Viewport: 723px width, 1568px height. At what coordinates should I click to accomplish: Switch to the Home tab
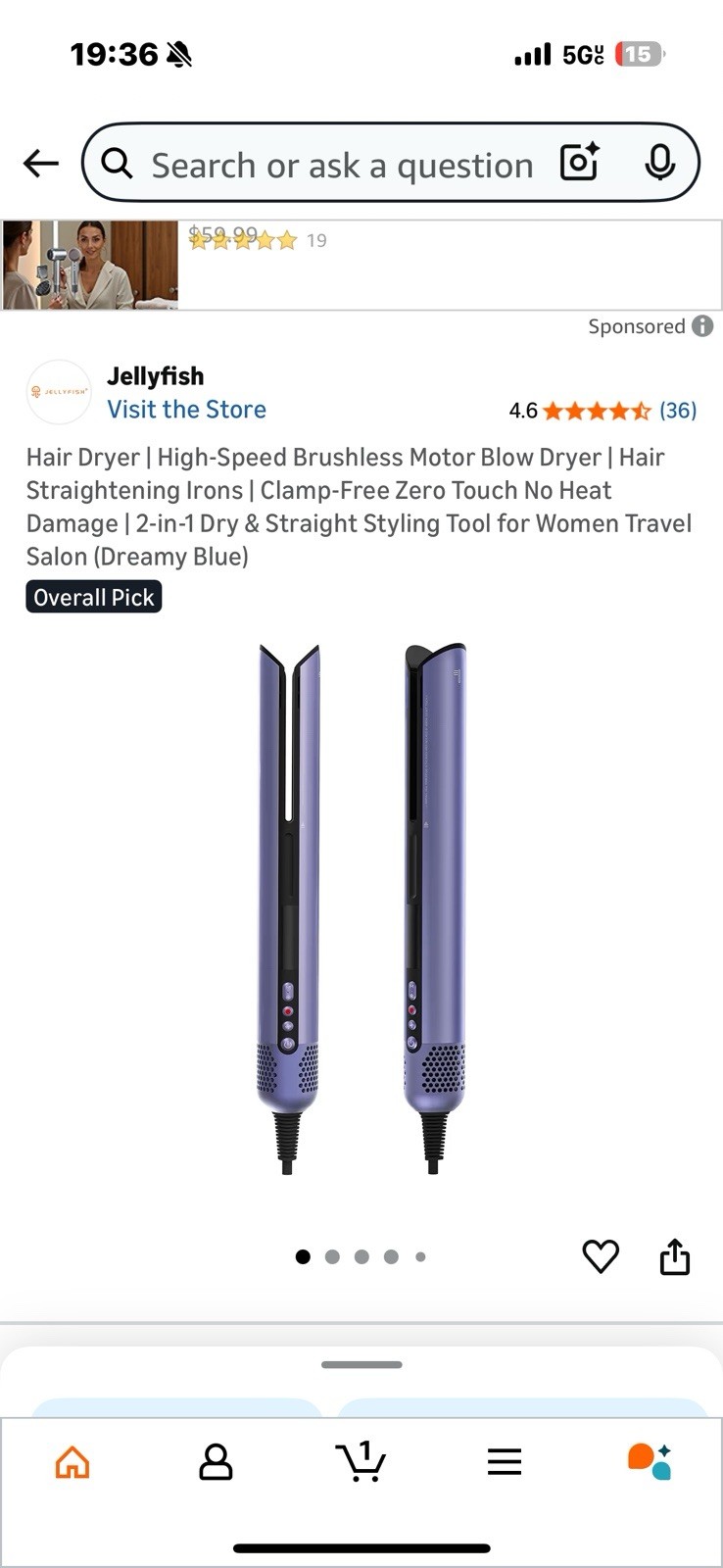(72, 1462)
